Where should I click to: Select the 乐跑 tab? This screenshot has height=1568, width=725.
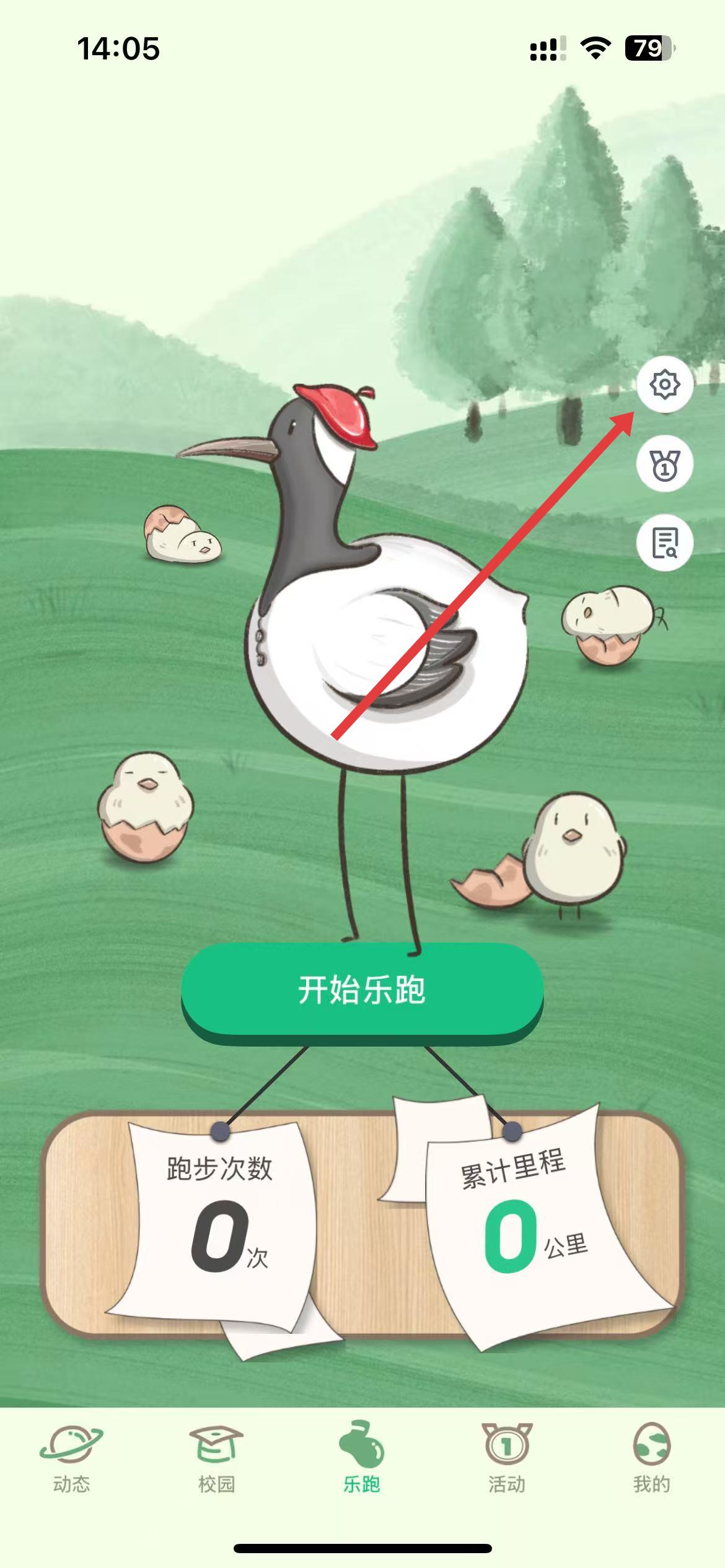[x=362, y=1457]
